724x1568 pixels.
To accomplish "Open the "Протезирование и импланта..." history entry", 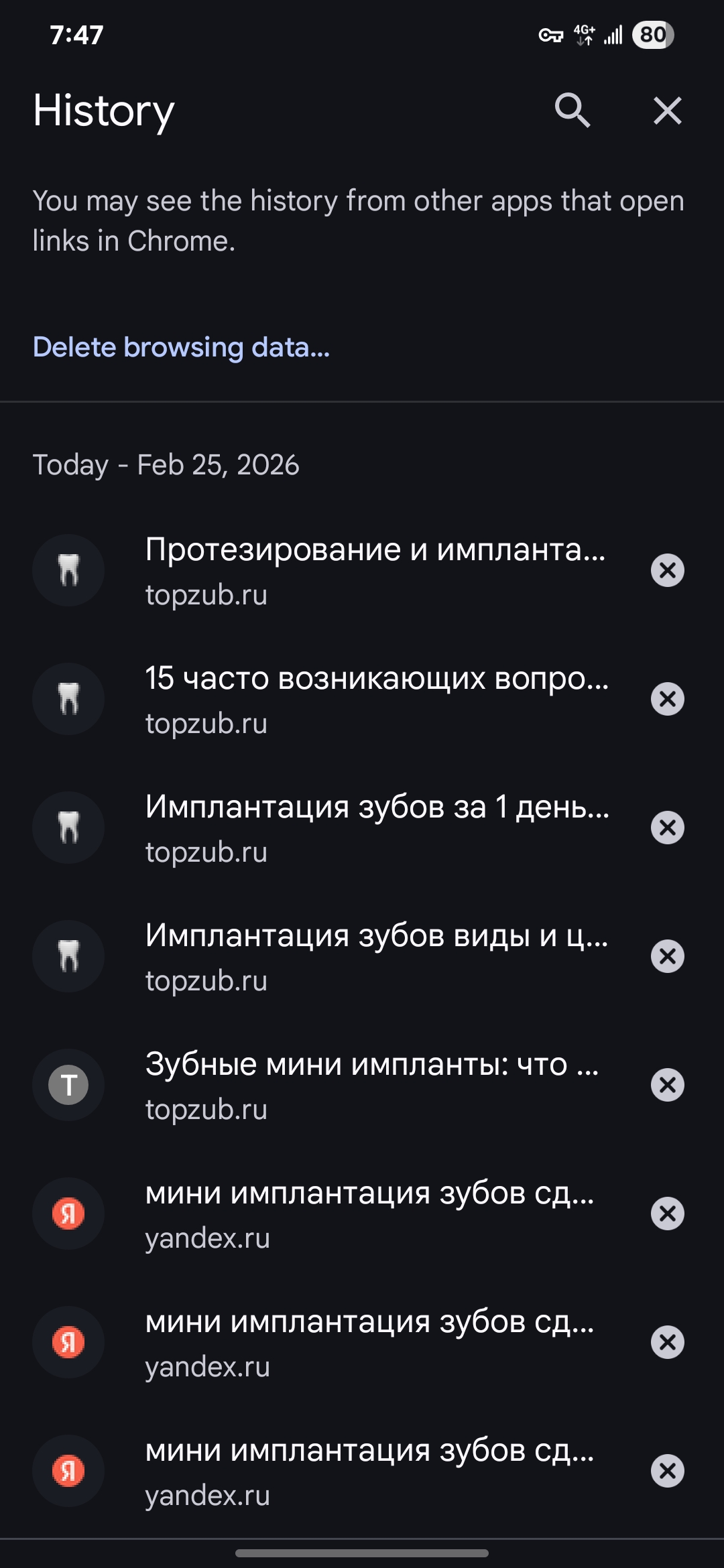I will pyautogui.click(x=375, y=570).
